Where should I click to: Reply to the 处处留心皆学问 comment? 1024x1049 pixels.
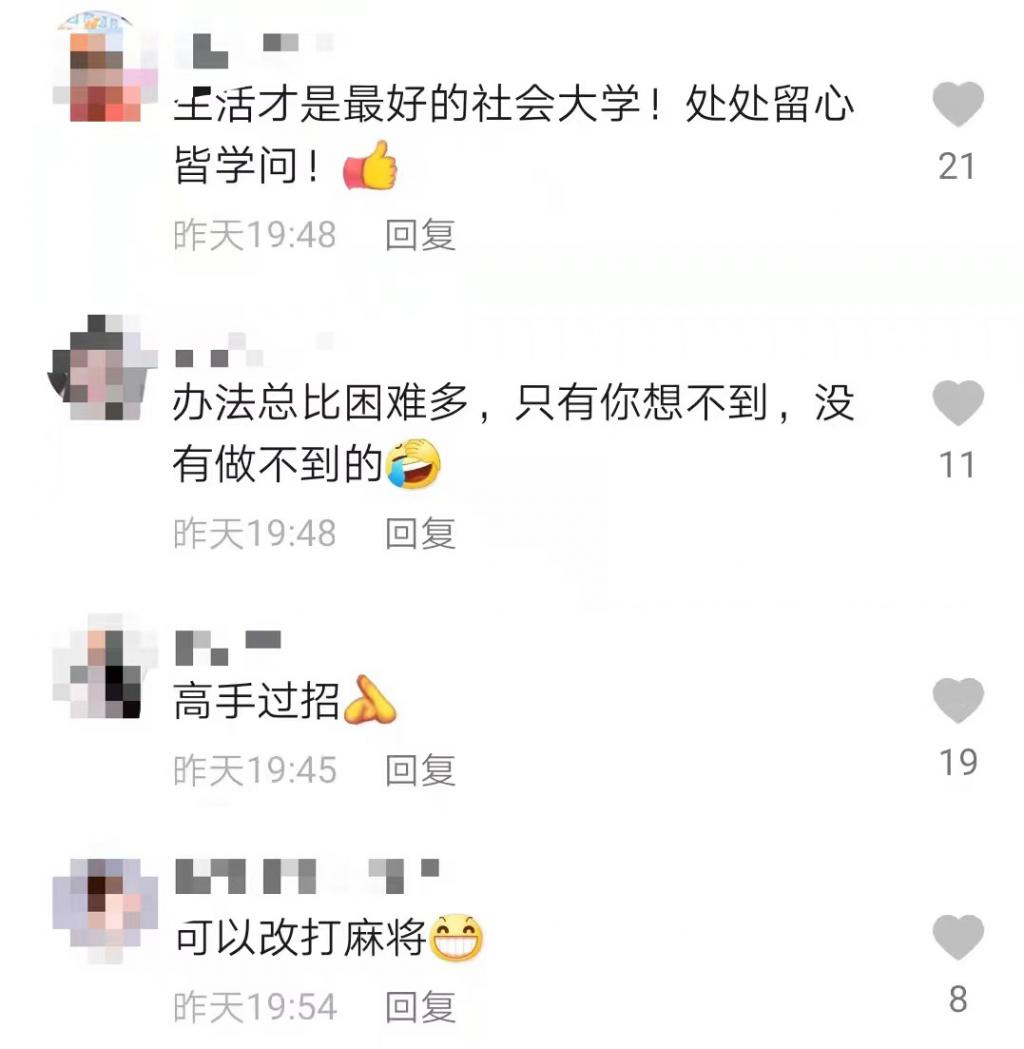coord(420,236)
